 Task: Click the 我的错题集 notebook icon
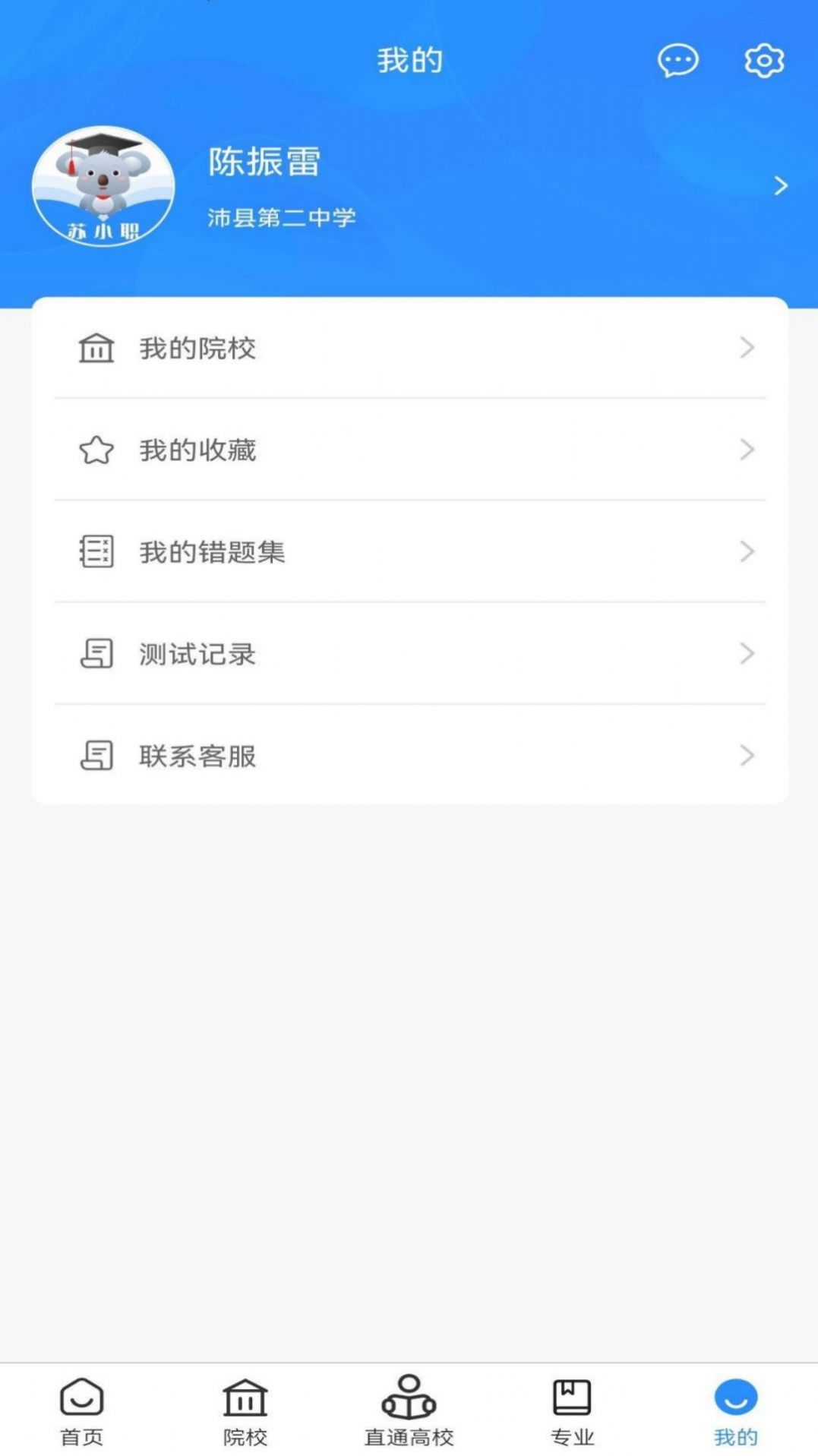pos(95,552)
